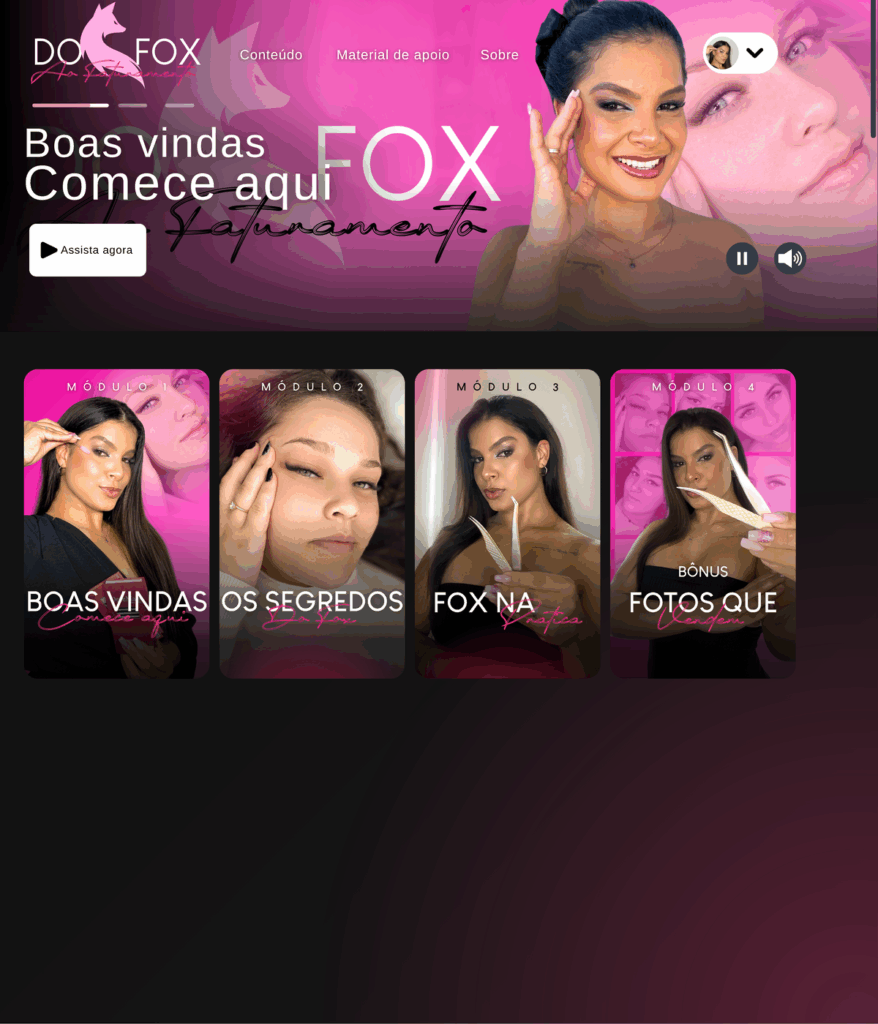This screenshot has width=878, height=1024.
Task: Open the Sobre section
Action: pos(499,55)
